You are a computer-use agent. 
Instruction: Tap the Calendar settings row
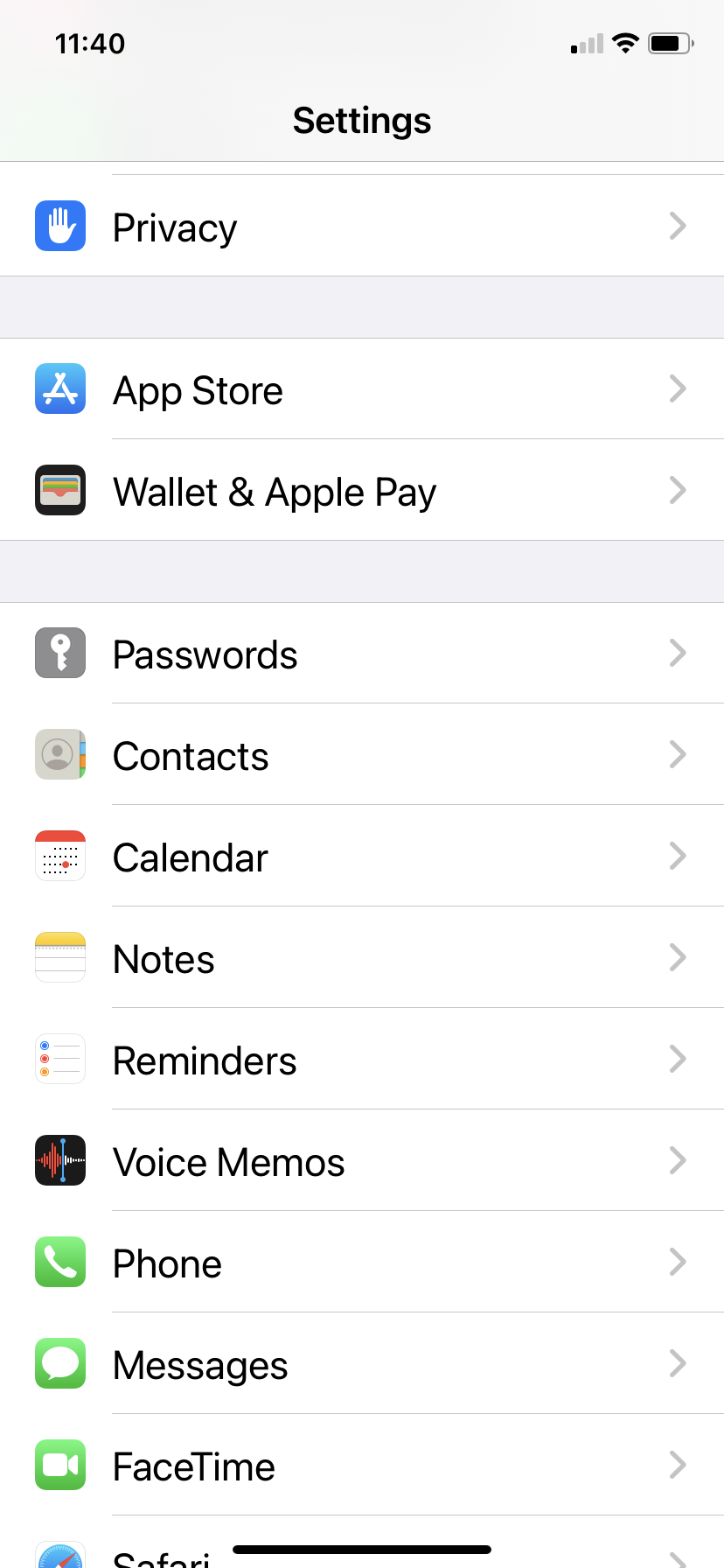point(362,857)
